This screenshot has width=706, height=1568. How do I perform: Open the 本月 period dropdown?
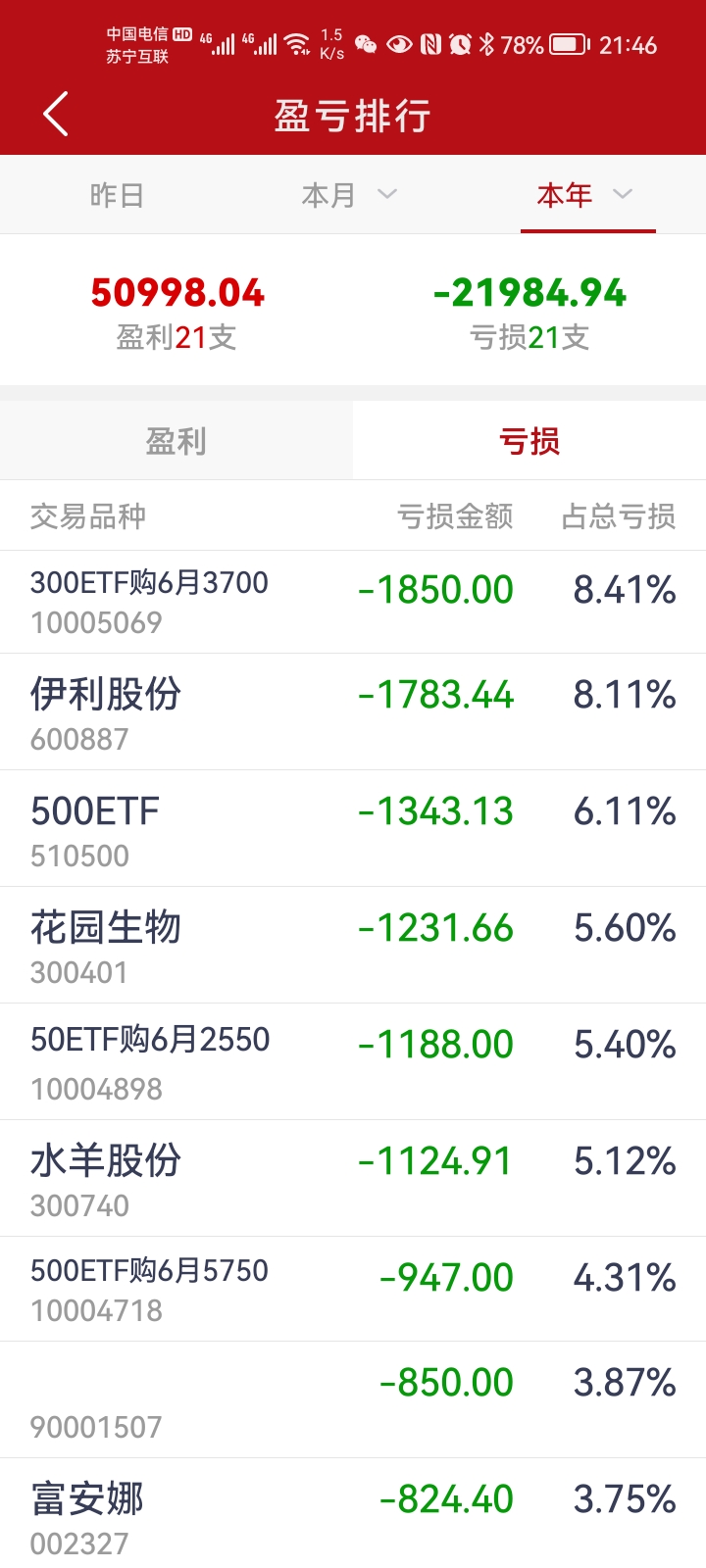pyautogui.click(x=349, y=195)
